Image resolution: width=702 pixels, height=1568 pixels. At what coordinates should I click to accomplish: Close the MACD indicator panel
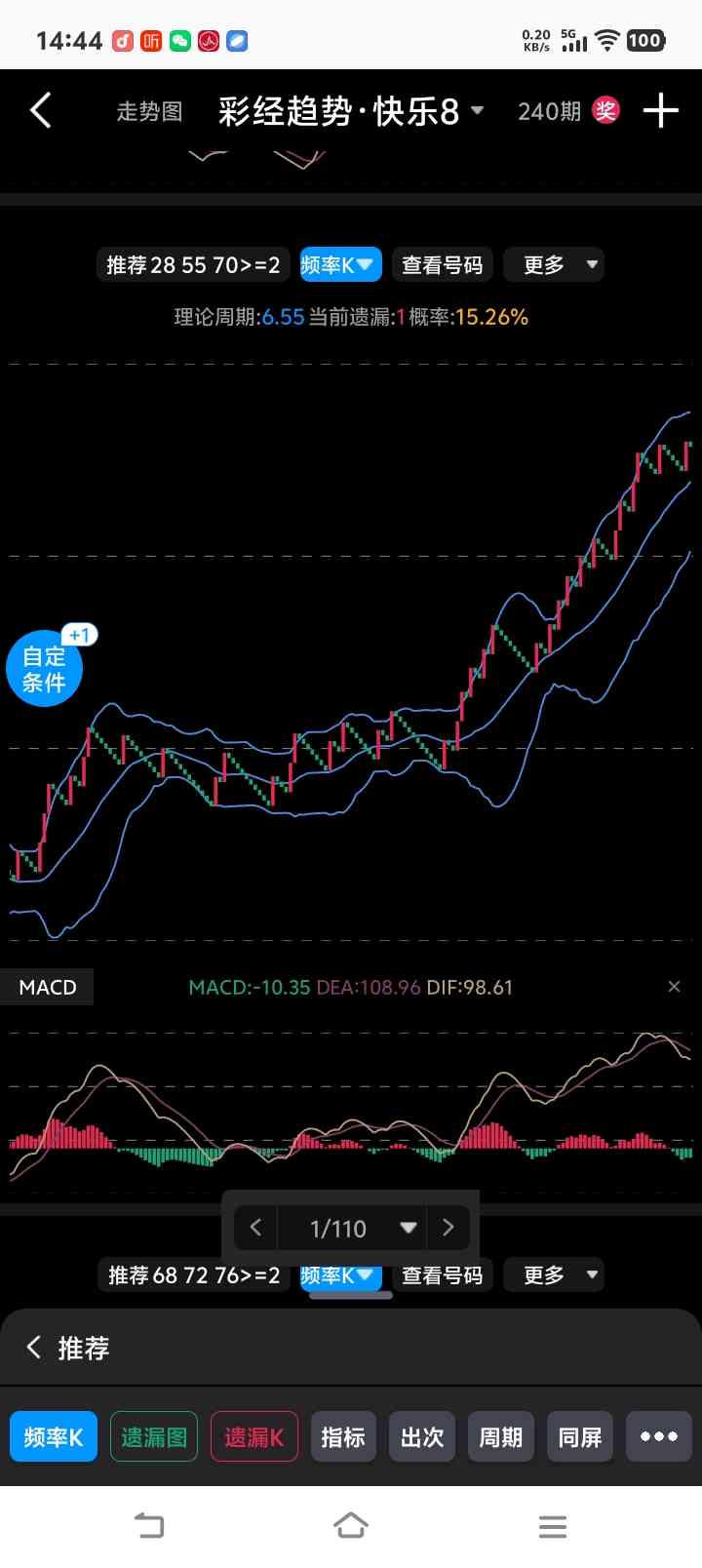[674, 987]
